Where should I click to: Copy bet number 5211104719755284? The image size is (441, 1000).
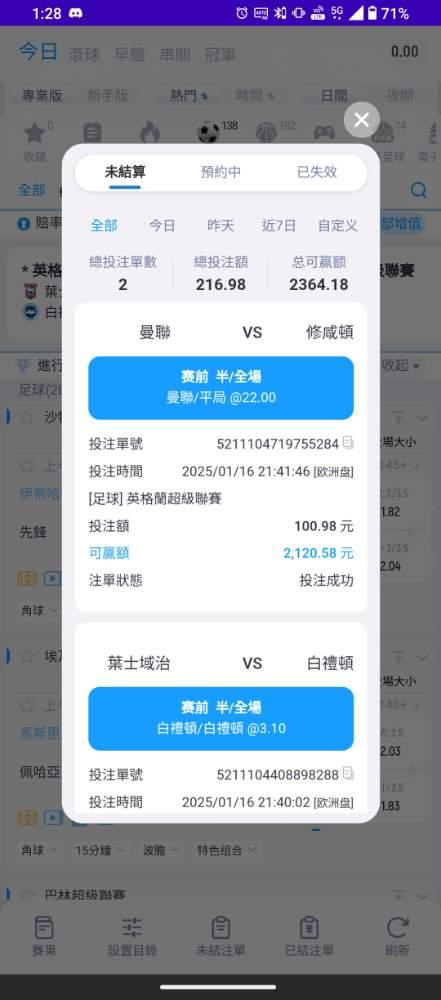348,443
